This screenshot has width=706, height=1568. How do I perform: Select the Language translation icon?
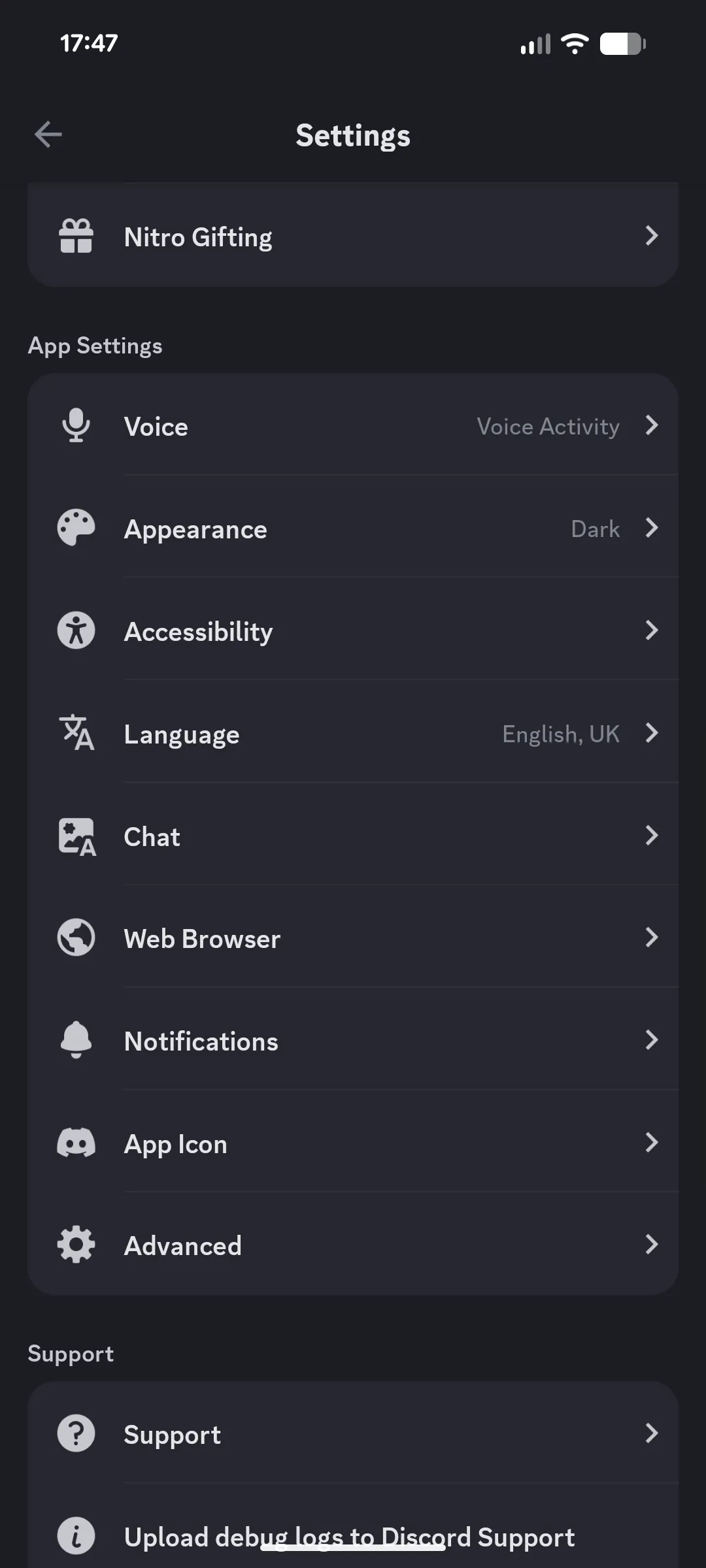76,733
